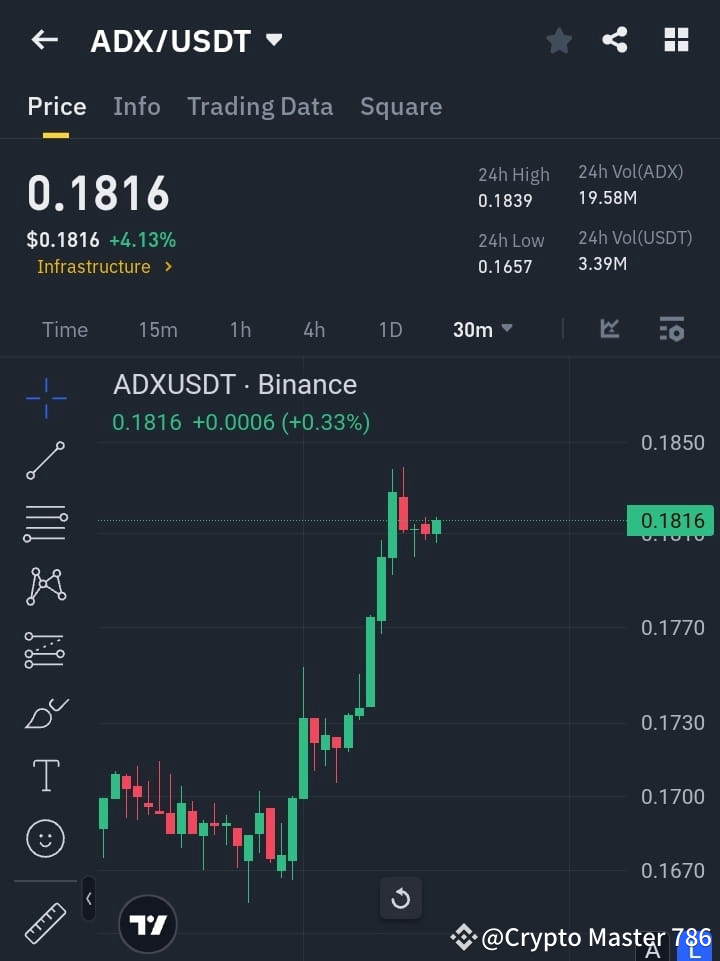
Task: Open the trading pair dropdown
Action: 274,40
